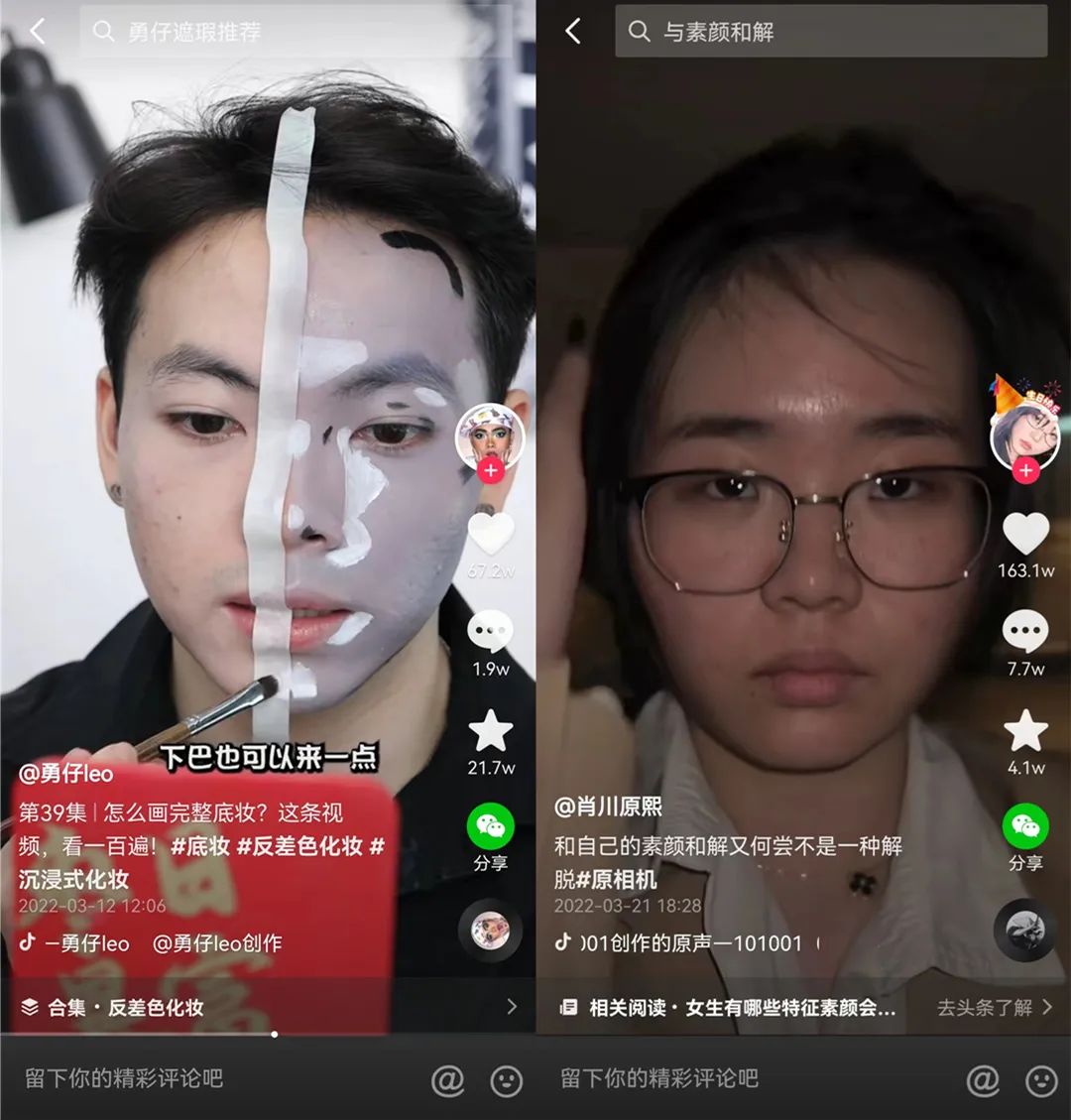Go back from the 肖川原熙 video
Image resolution: width=1071 pixels, height=1120 pixels.
tap(573, 32)
